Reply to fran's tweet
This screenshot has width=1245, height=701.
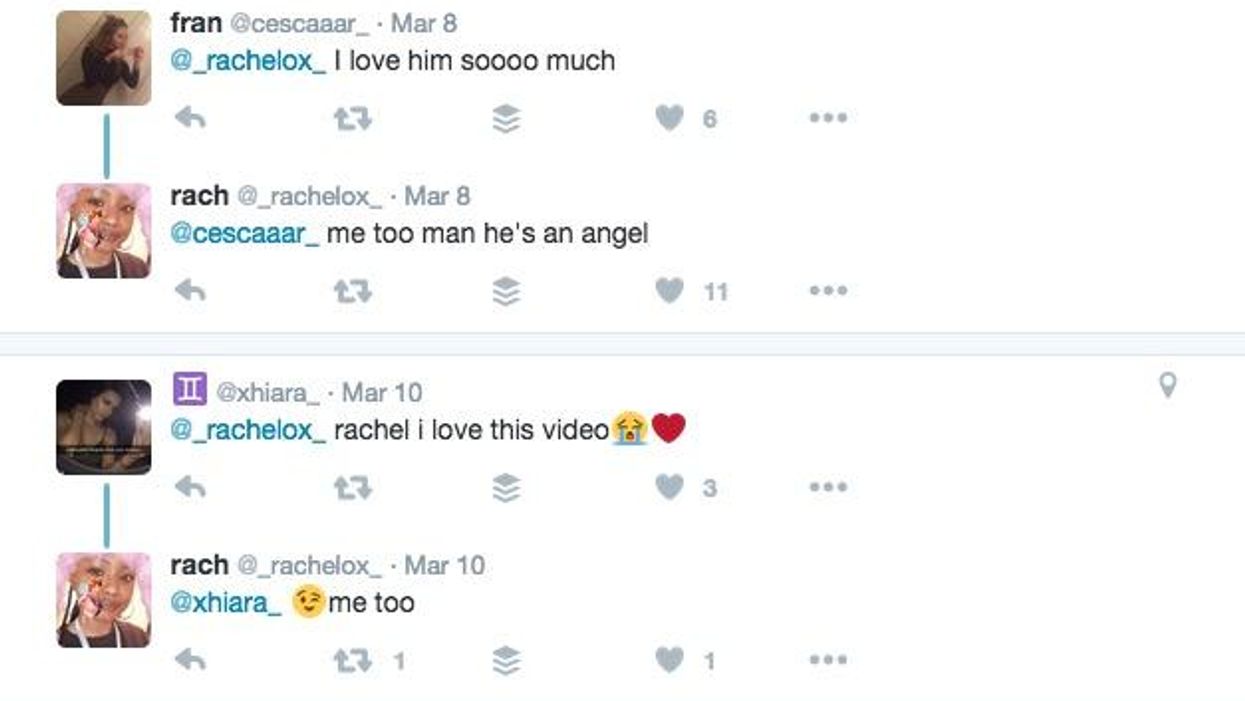point(190,118)
